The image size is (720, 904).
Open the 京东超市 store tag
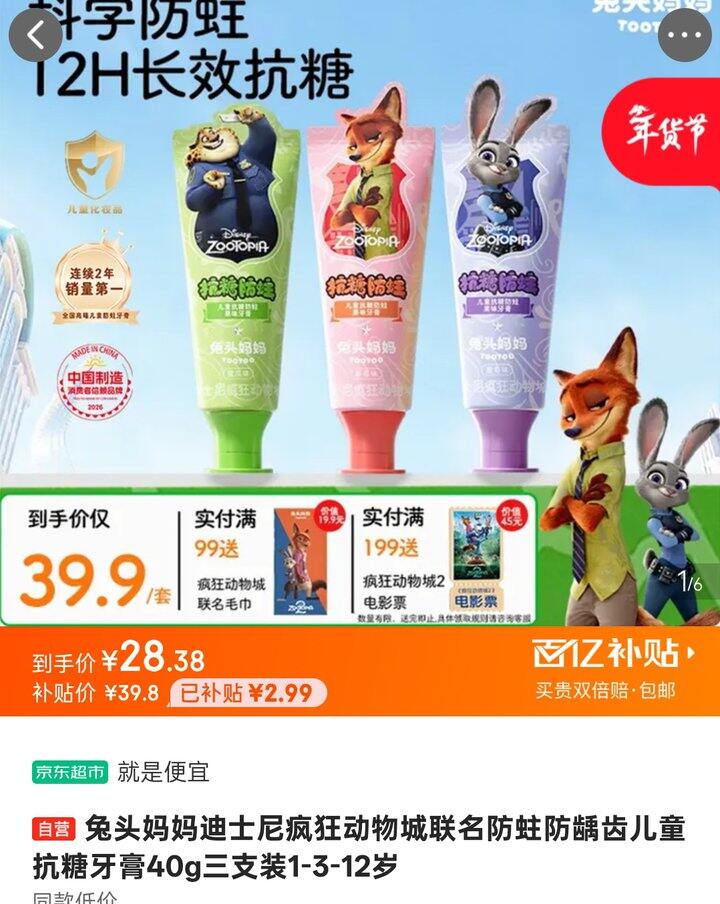click(70, 772)
